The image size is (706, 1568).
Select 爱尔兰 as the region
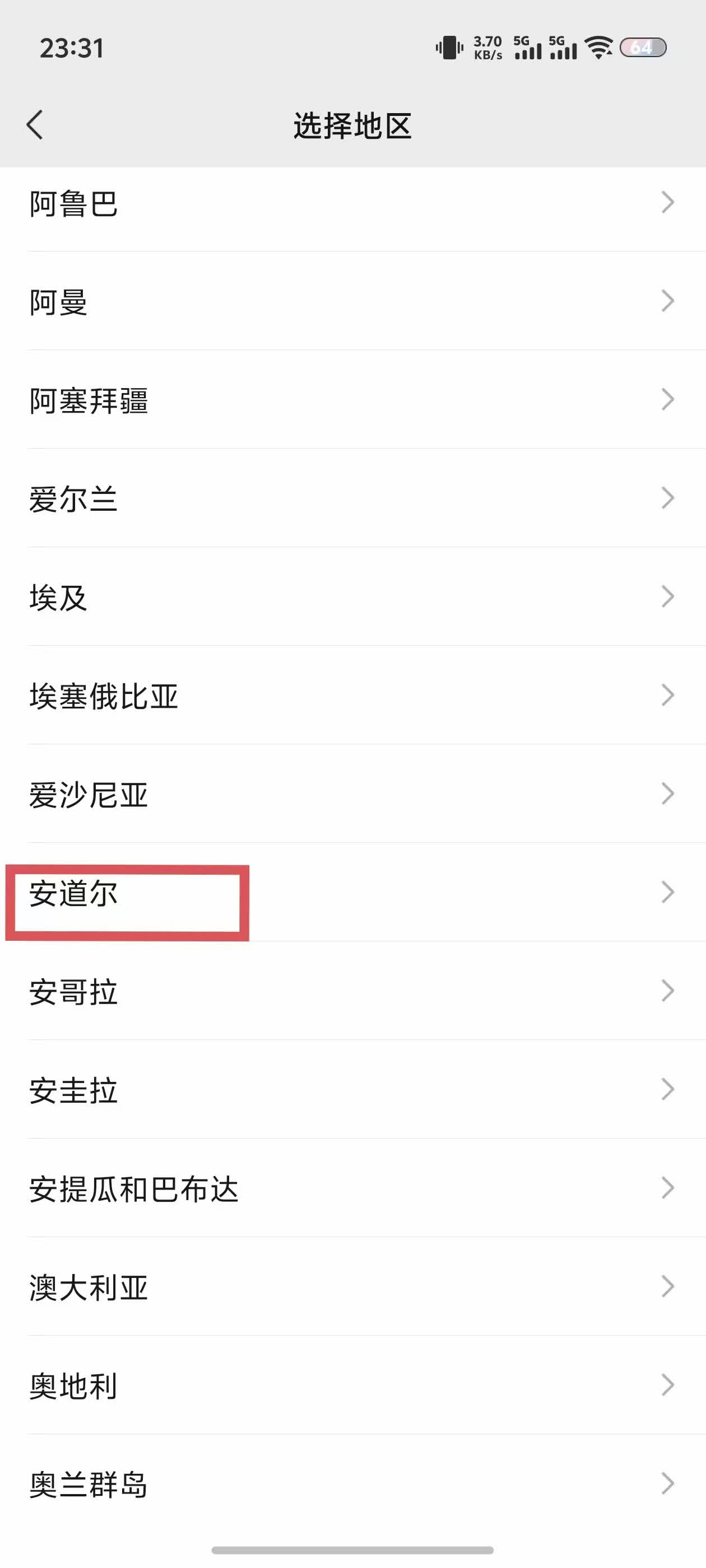pyautogui.click(x=352, y=498)
